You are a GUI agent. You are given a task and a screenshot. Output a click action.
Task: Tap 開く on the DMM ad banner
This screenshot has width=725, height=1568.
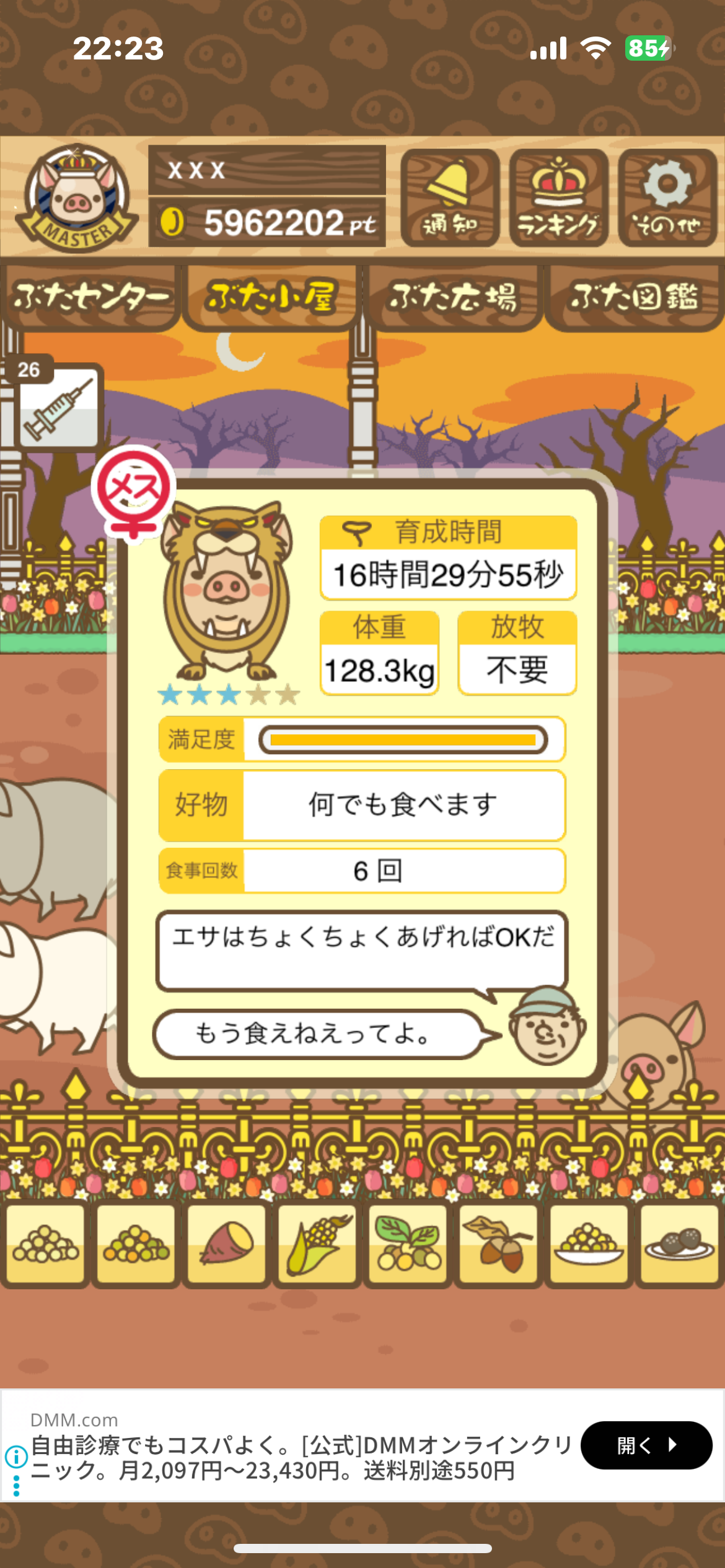click(646, 1445)
